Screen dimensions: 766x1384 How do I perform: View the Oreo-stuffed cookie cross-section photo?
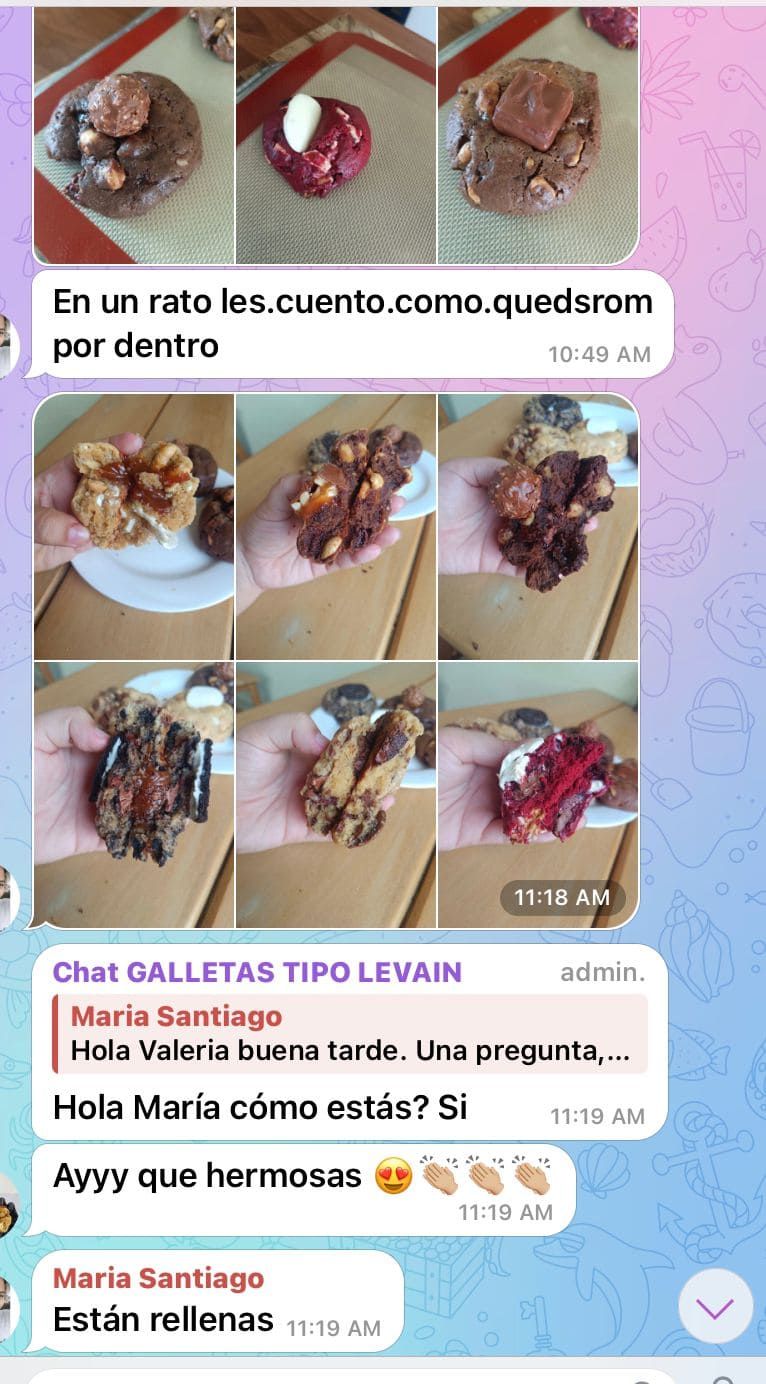click(133, 794)
